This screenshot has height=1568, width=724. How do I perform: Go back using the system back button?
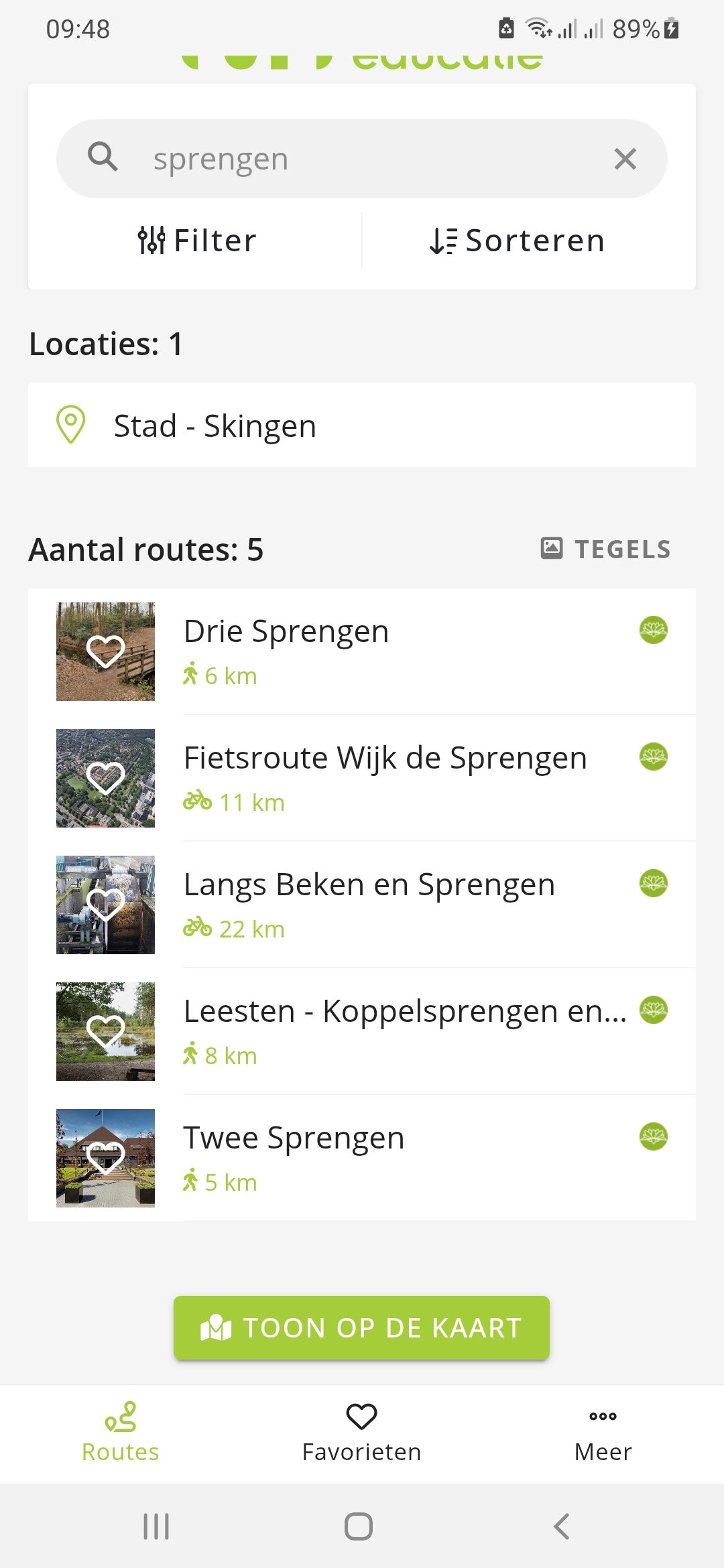[562, 1526]
